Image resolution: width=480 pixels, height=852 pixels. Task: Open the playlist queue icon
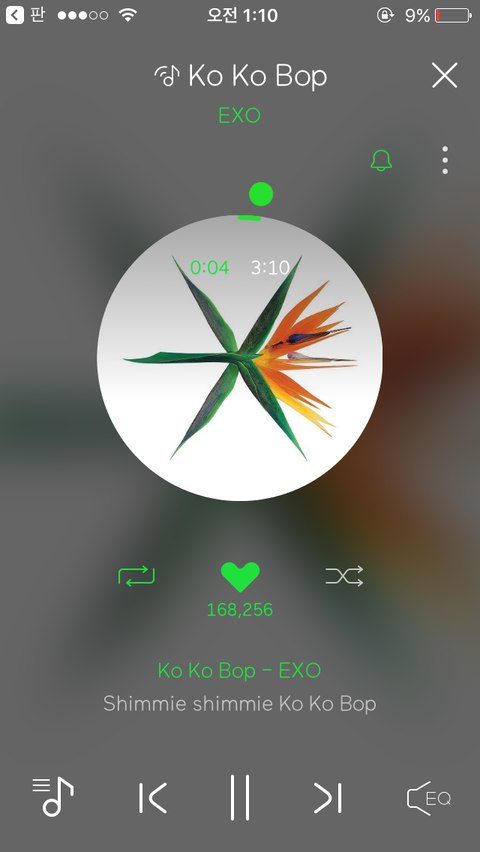[53, 797]
